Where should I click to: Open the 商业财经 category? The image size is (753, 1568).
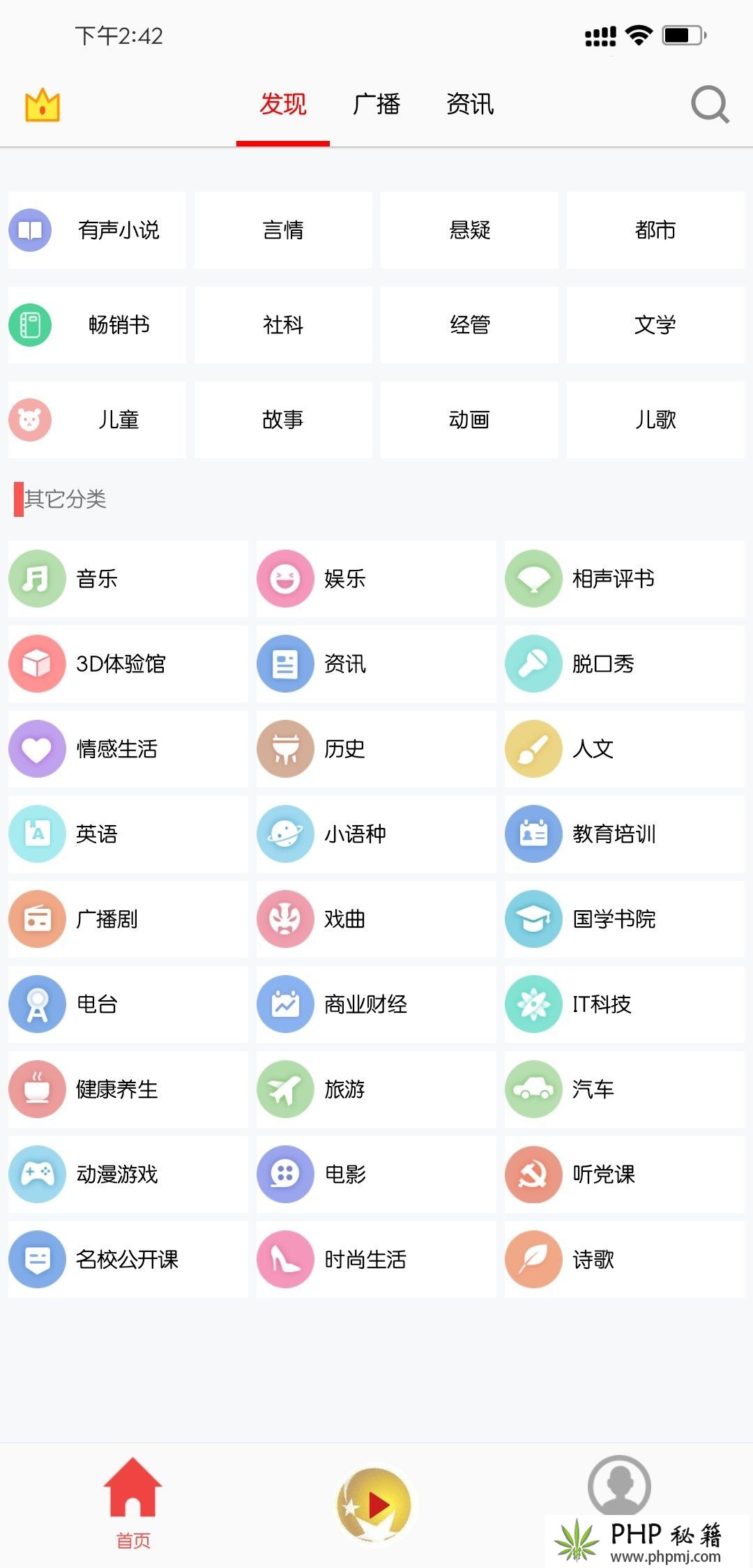(376, 1004)
